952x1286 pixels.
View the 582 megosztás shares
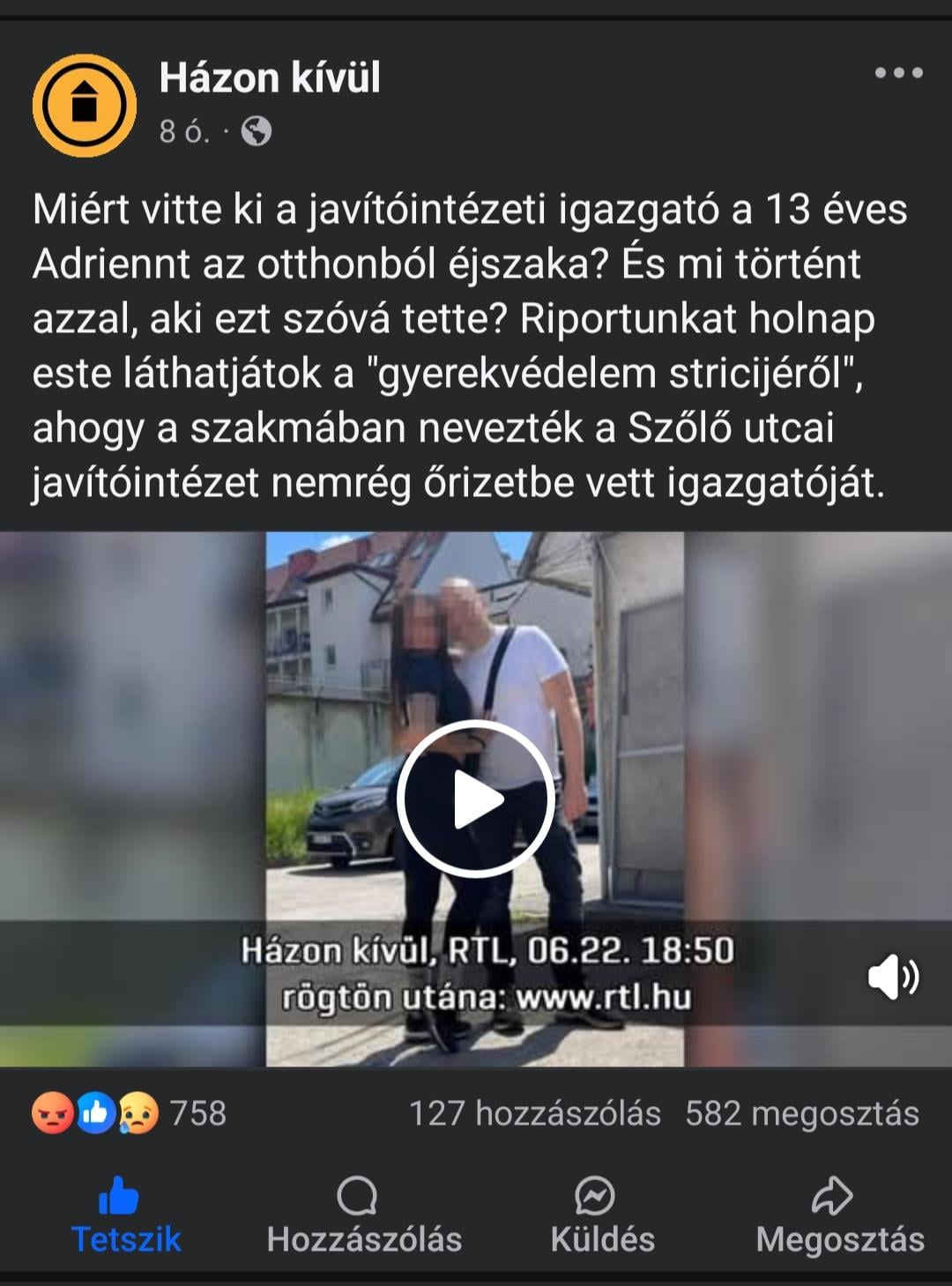pyautogui.click(x=802, y=1113)
